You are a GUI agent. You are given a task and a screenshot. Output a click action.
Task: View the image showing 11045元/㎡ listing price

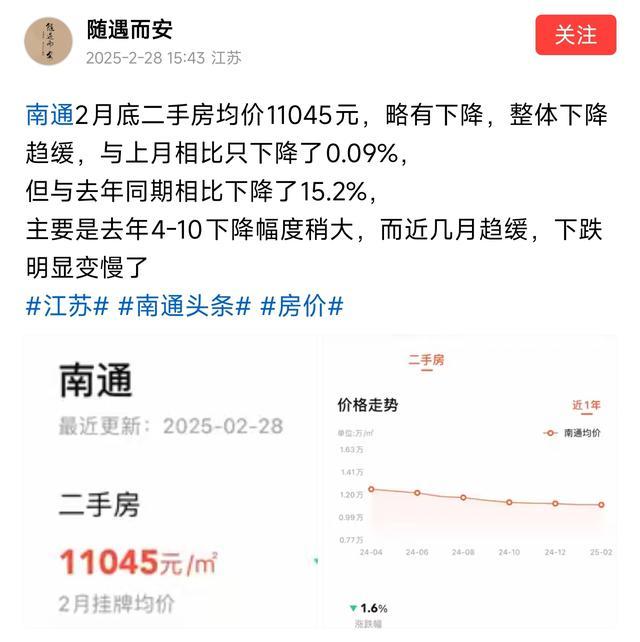[x=169, y=488]
